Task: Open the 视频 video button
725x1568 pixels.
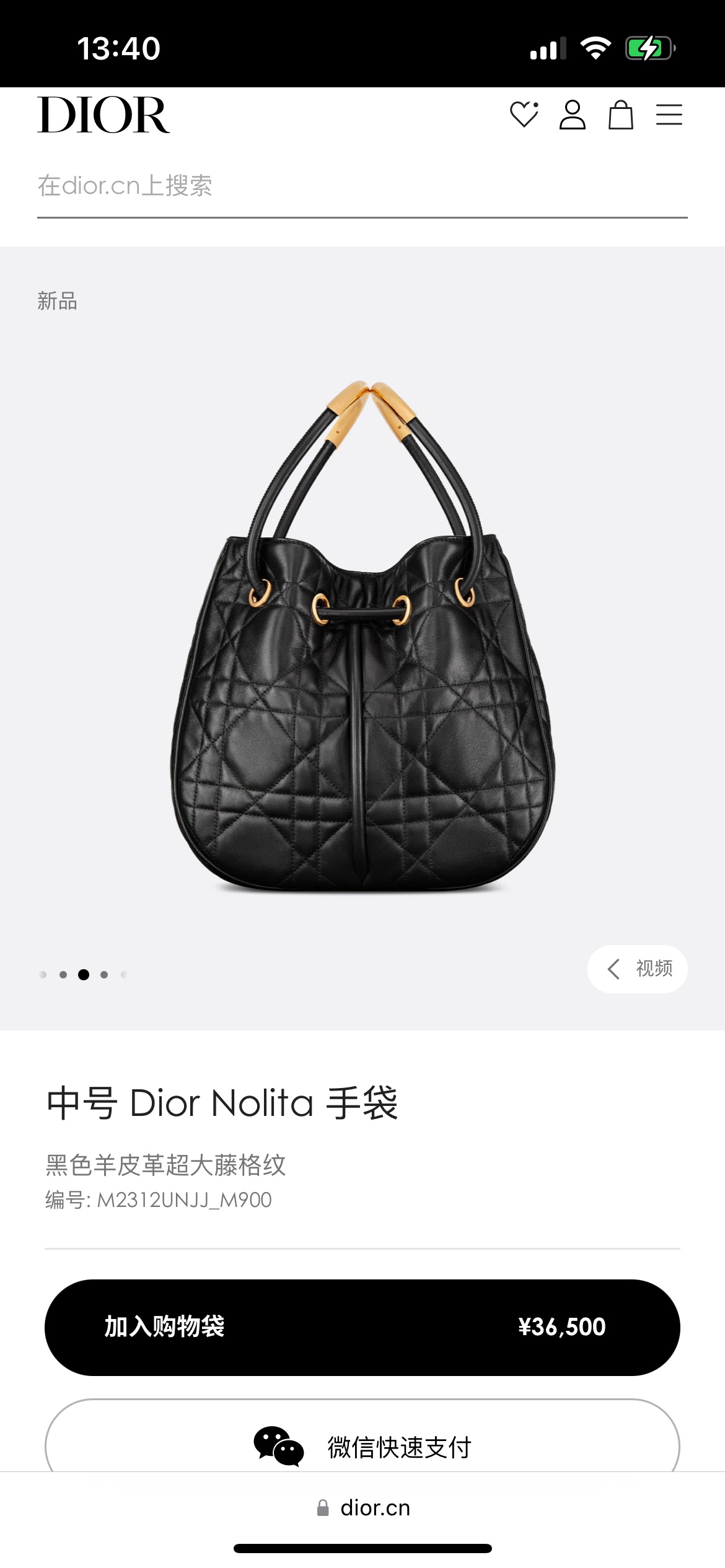Action: (x=638, y=969)
